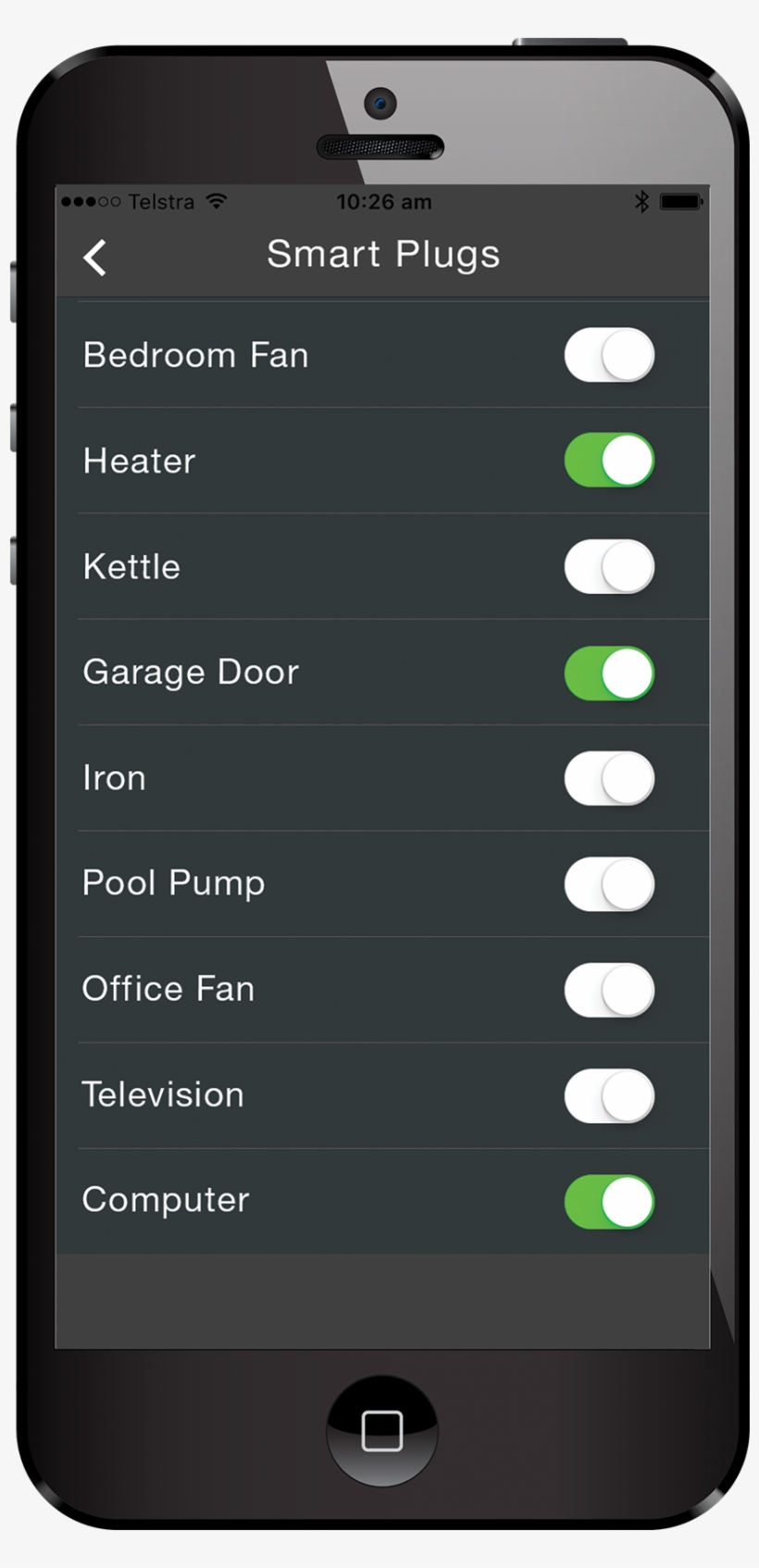Go back using the left chevron

click(x=93, y=256)
